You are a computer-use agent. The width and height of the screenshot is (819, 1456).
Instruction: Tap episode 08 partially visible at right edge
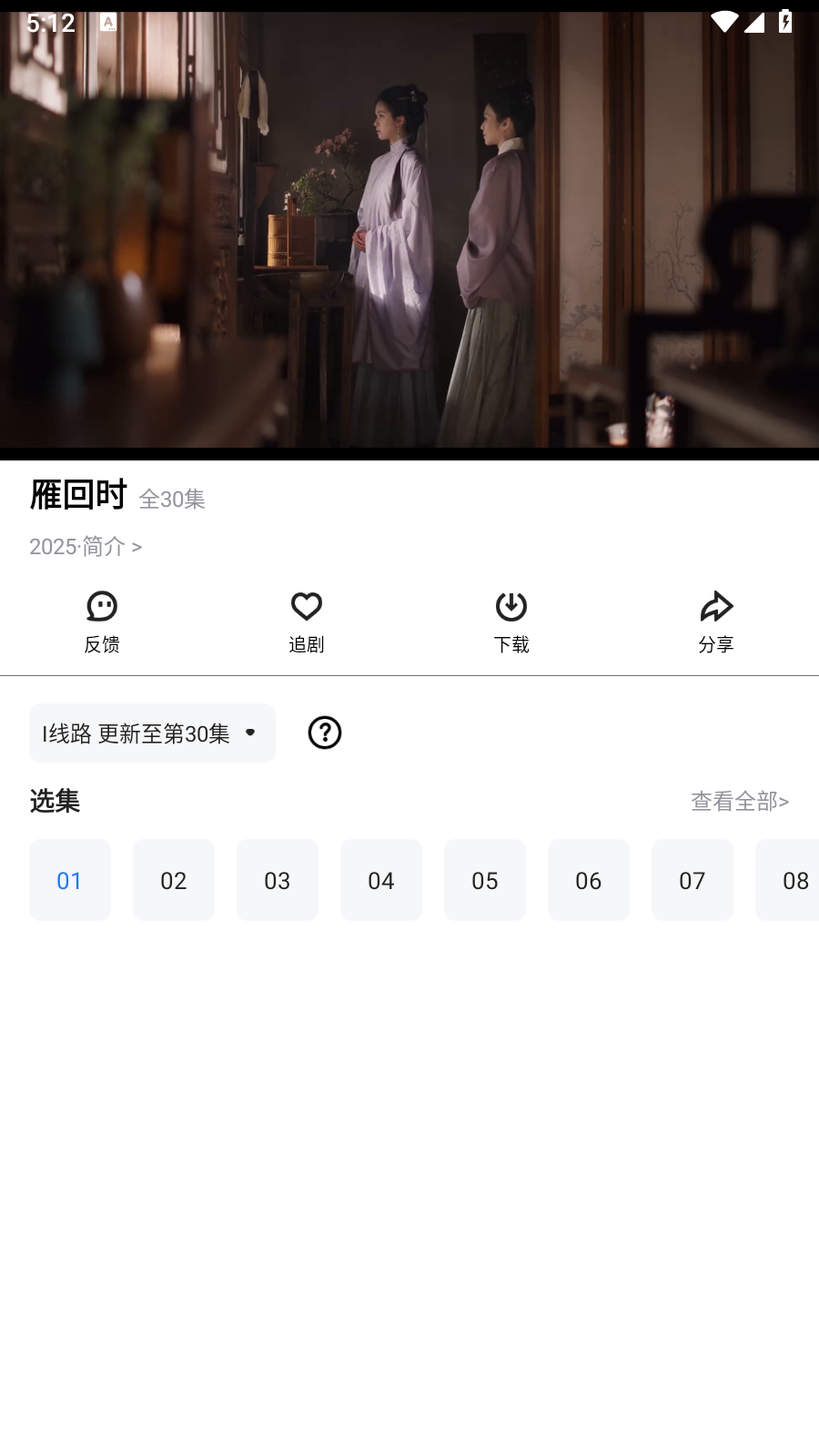pyautogui.click(x=794, y=879)
